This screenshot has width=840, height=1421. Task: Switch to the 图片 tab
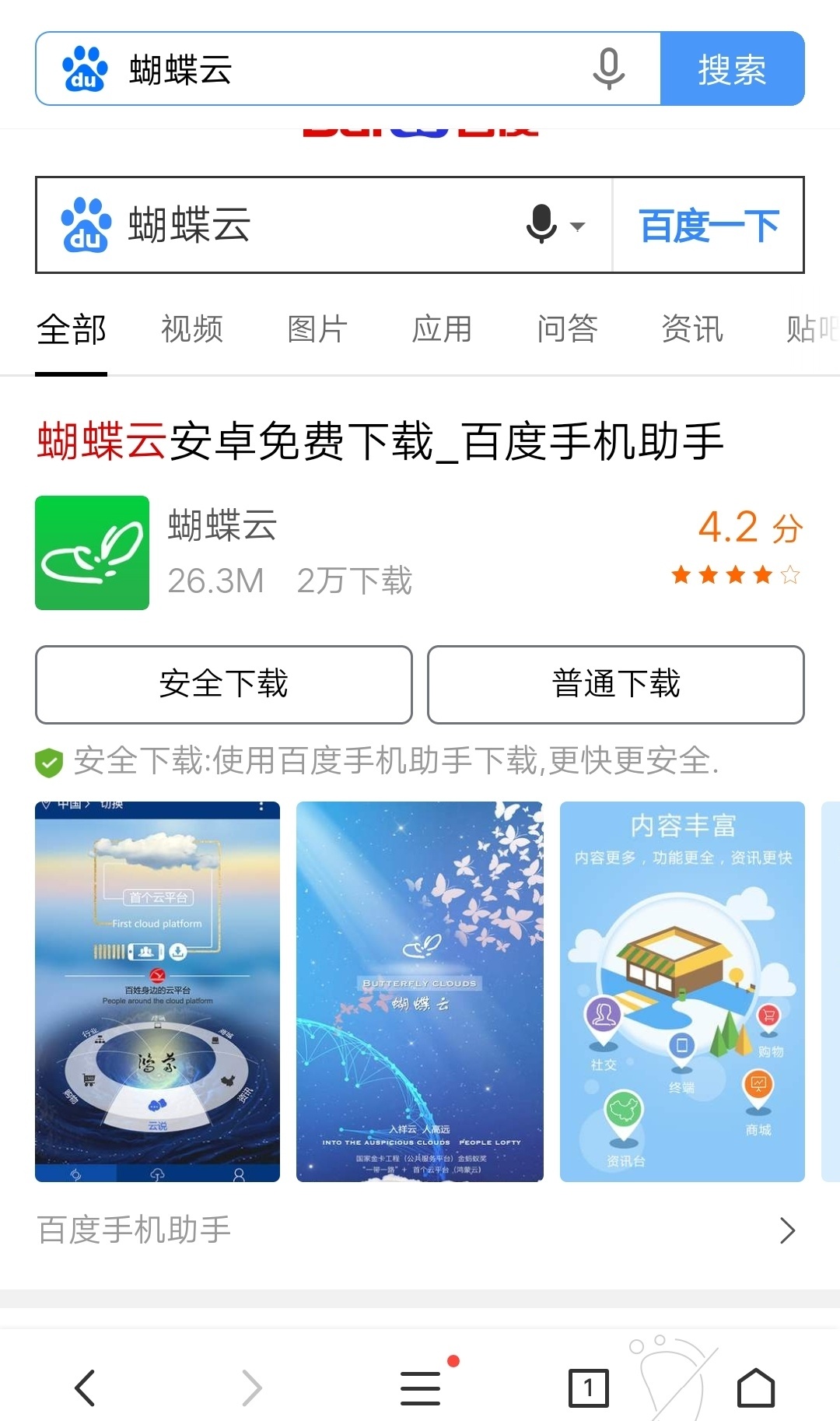(x=317, y=329)
